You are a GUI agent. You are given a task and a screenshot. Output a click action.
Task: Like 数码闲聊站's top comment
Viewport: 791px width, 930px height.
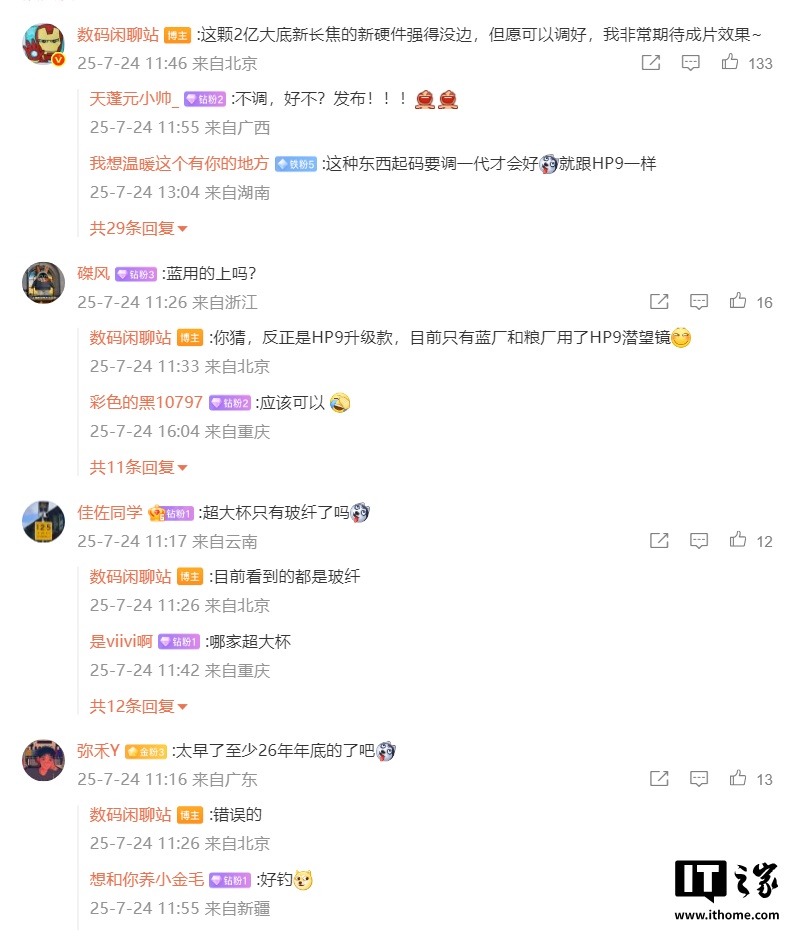point(730,63)
